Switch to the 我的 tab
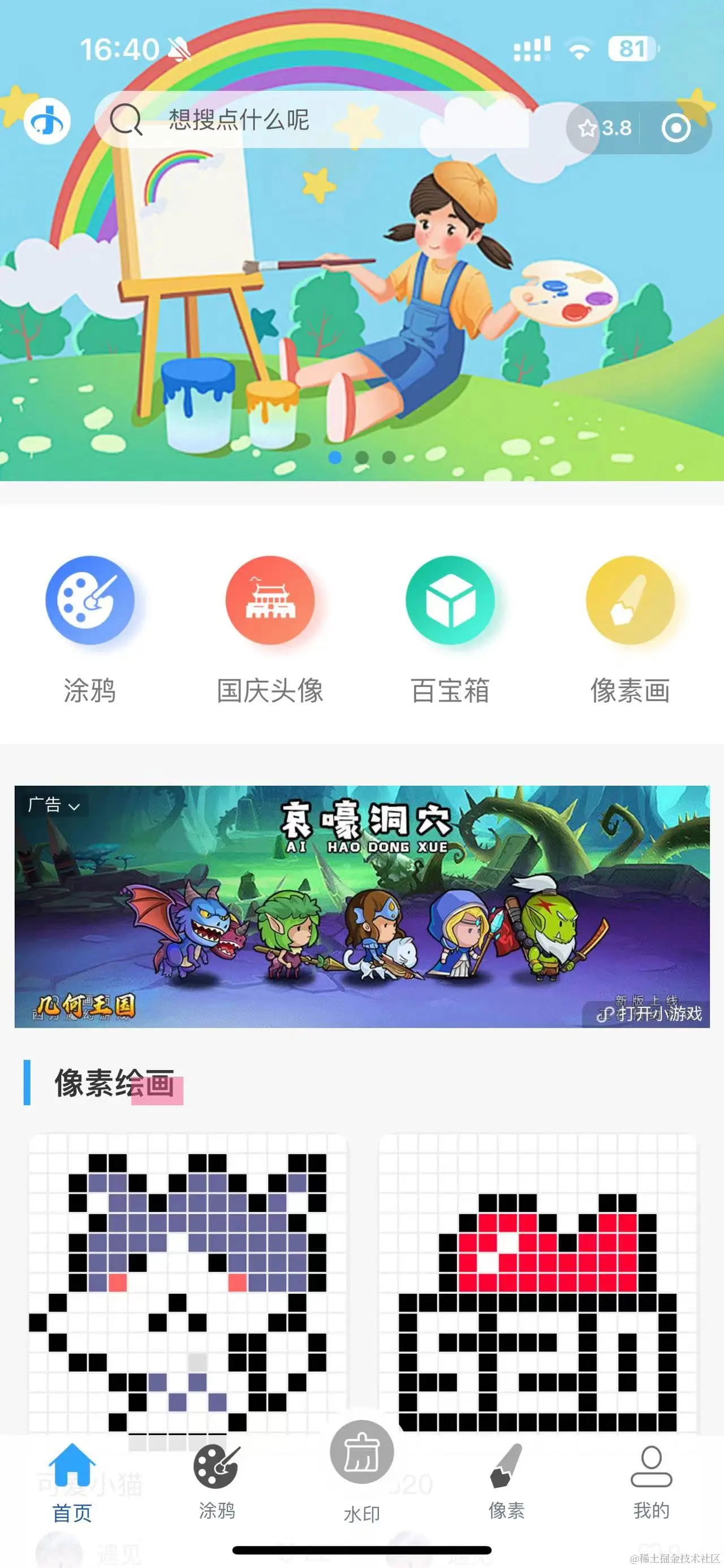The width and height of the screenshot is (724, 1568). pyautogui.click(x=651, y=1483)
